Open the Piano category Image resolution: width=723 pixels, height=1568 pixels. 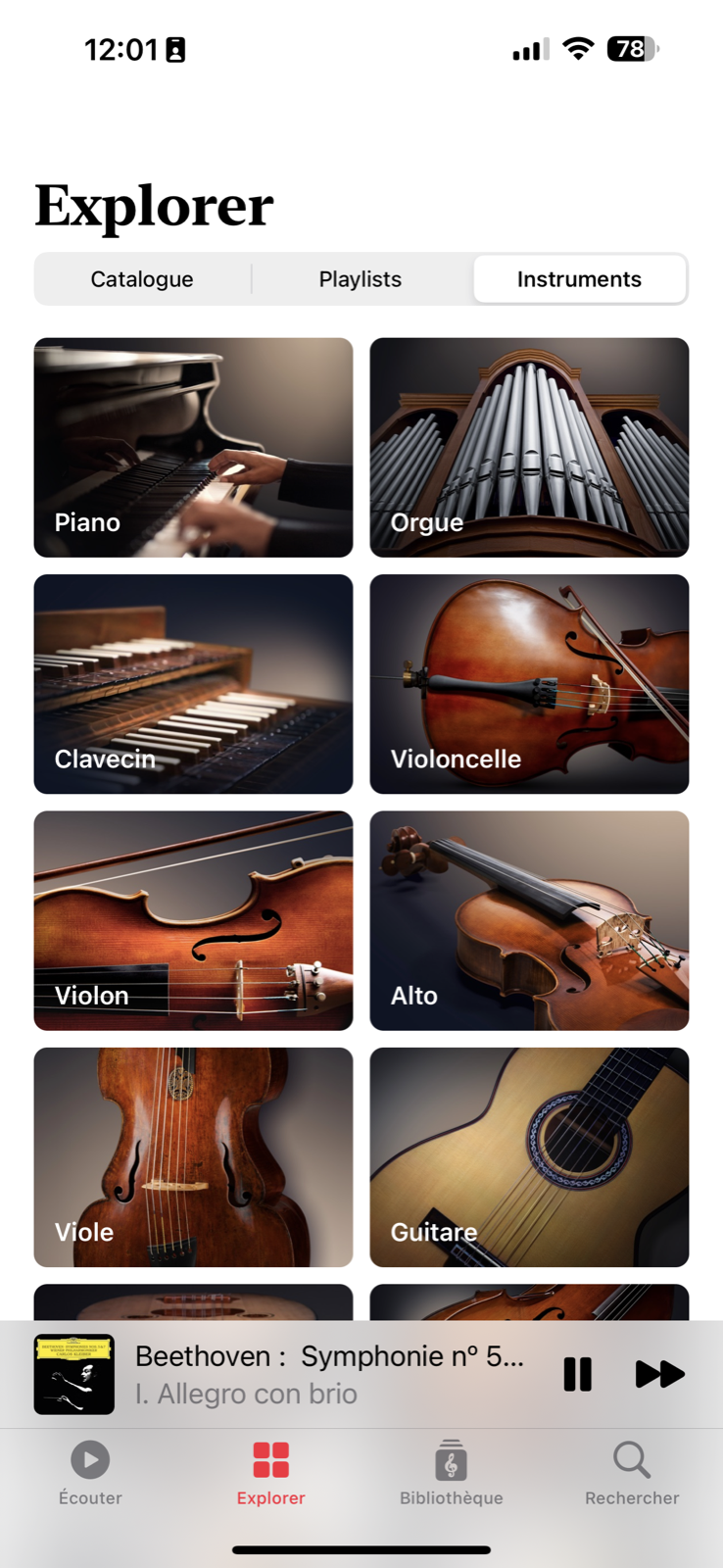point(192,447)
